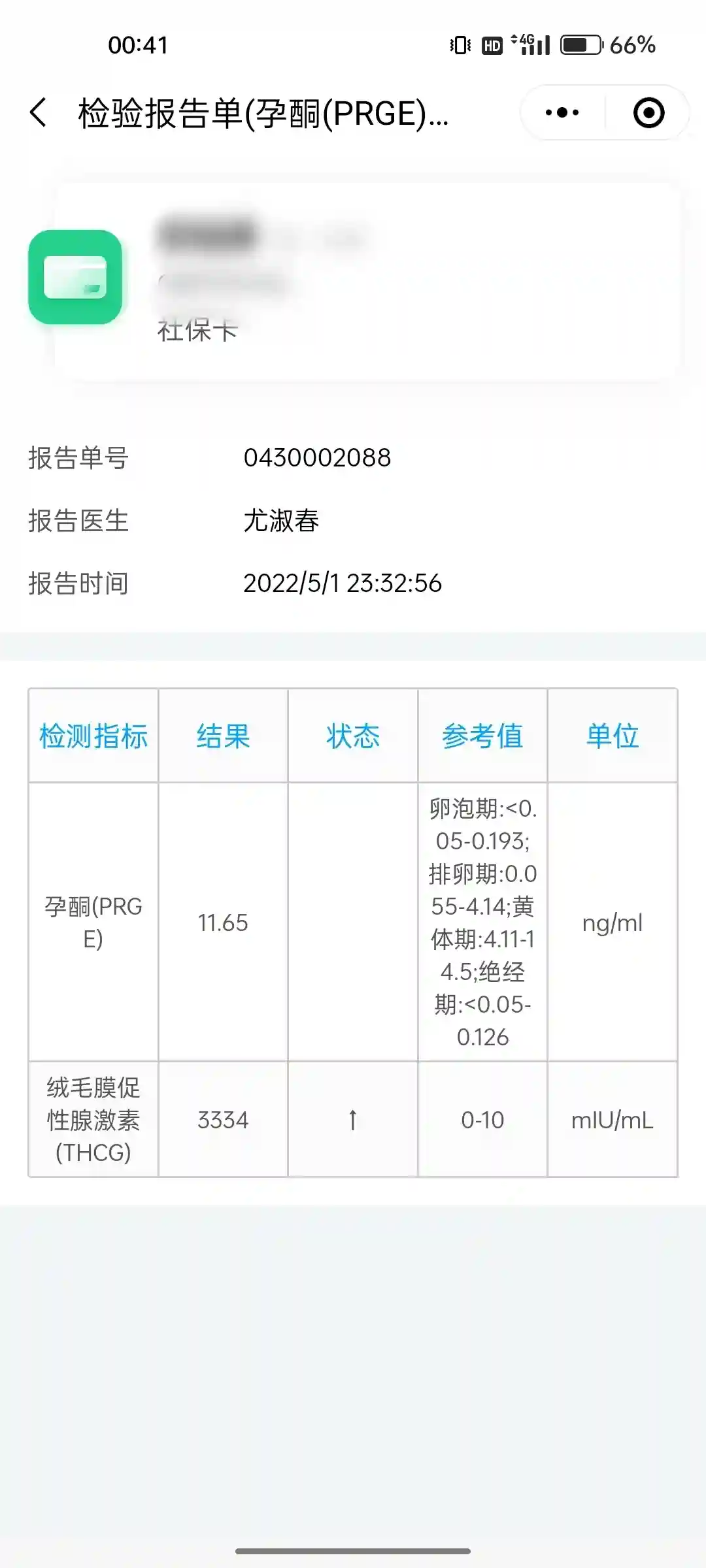Go back from the 检验报告单 page
The width and height of the screenshot is (706, 1568).
[x=39, y=112]
